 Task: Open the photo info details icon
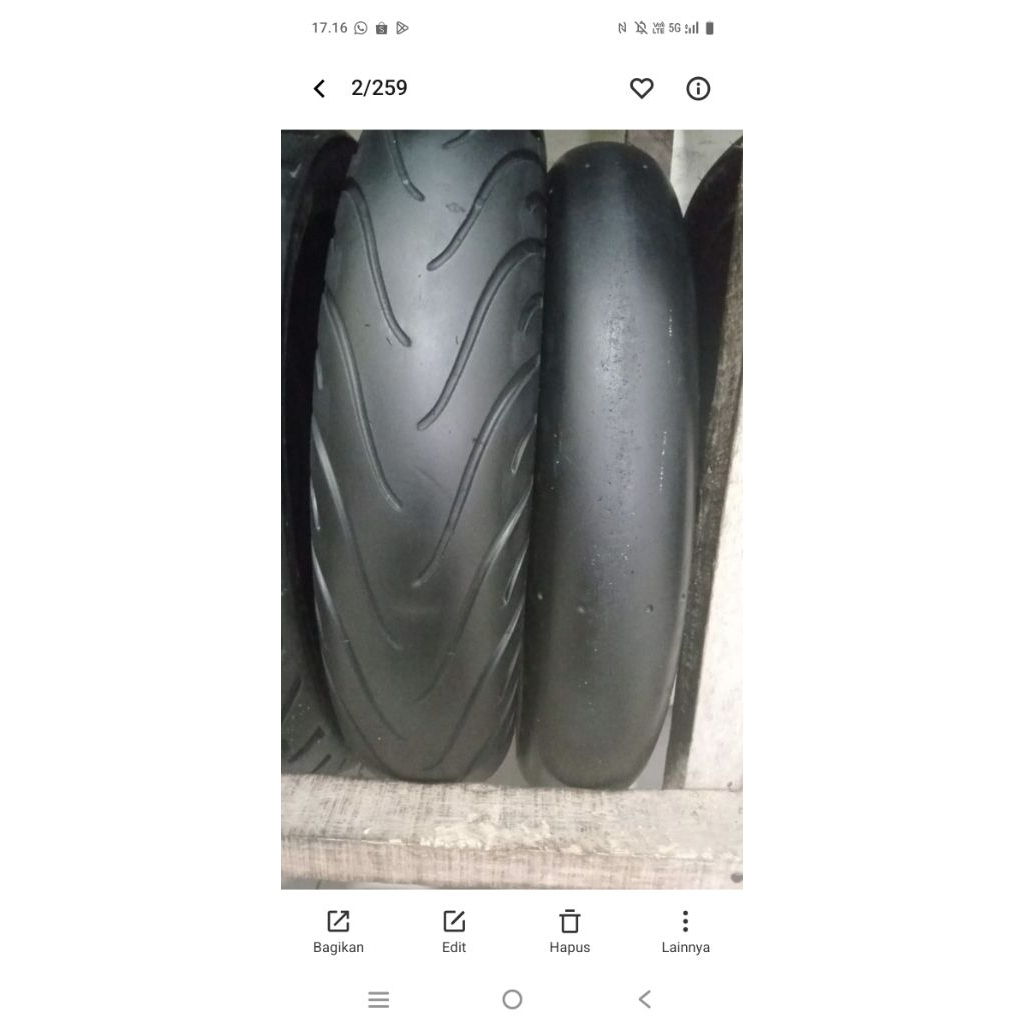click(x=698, y=89)
